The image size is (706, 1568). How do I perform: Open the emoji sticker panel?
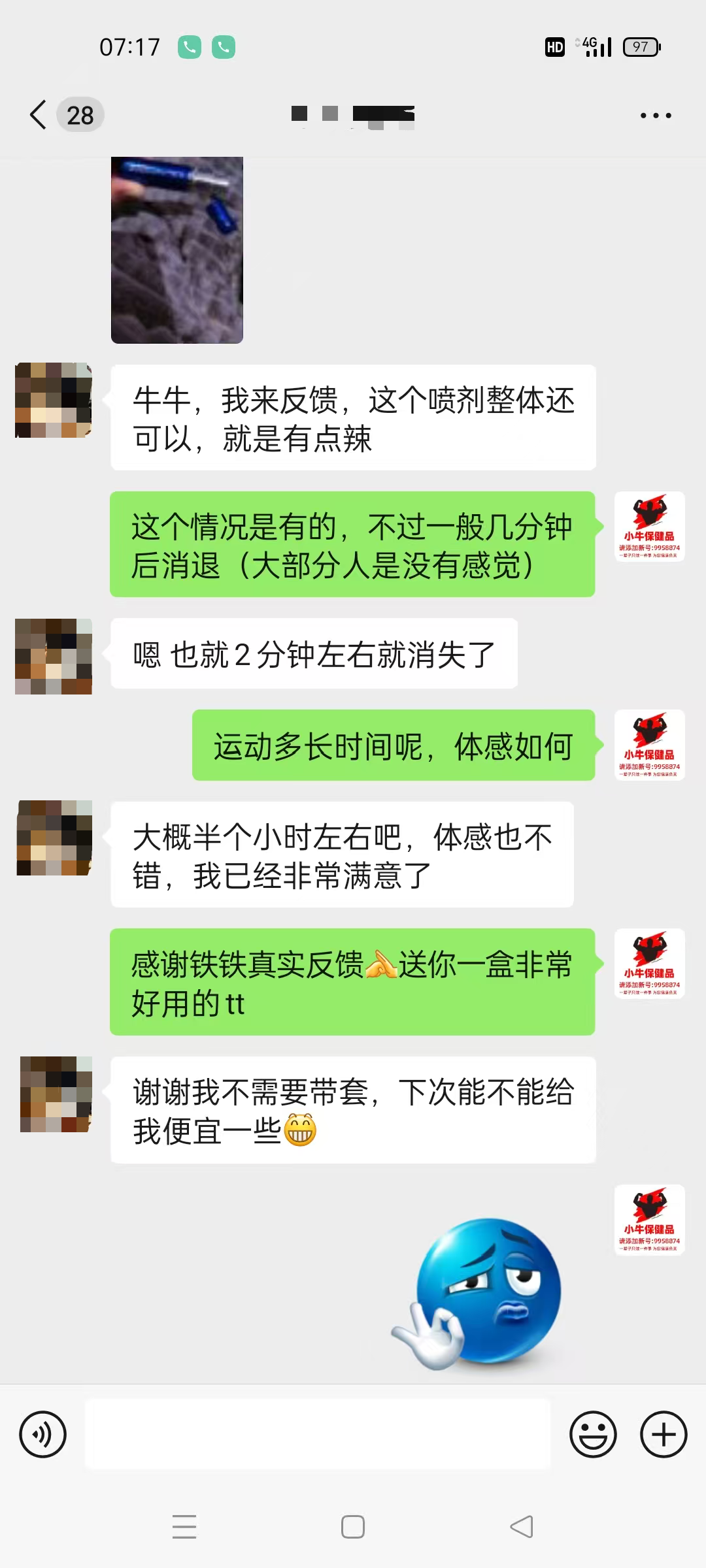[x=593, y=1435]
